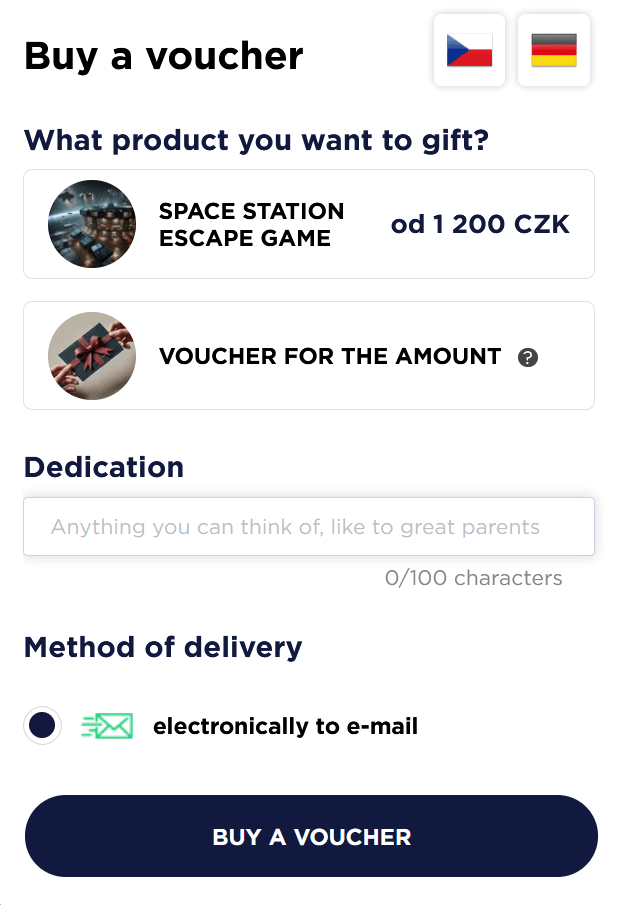
Task: Select the Space Station Escape Game product
Action: [309, 224]
